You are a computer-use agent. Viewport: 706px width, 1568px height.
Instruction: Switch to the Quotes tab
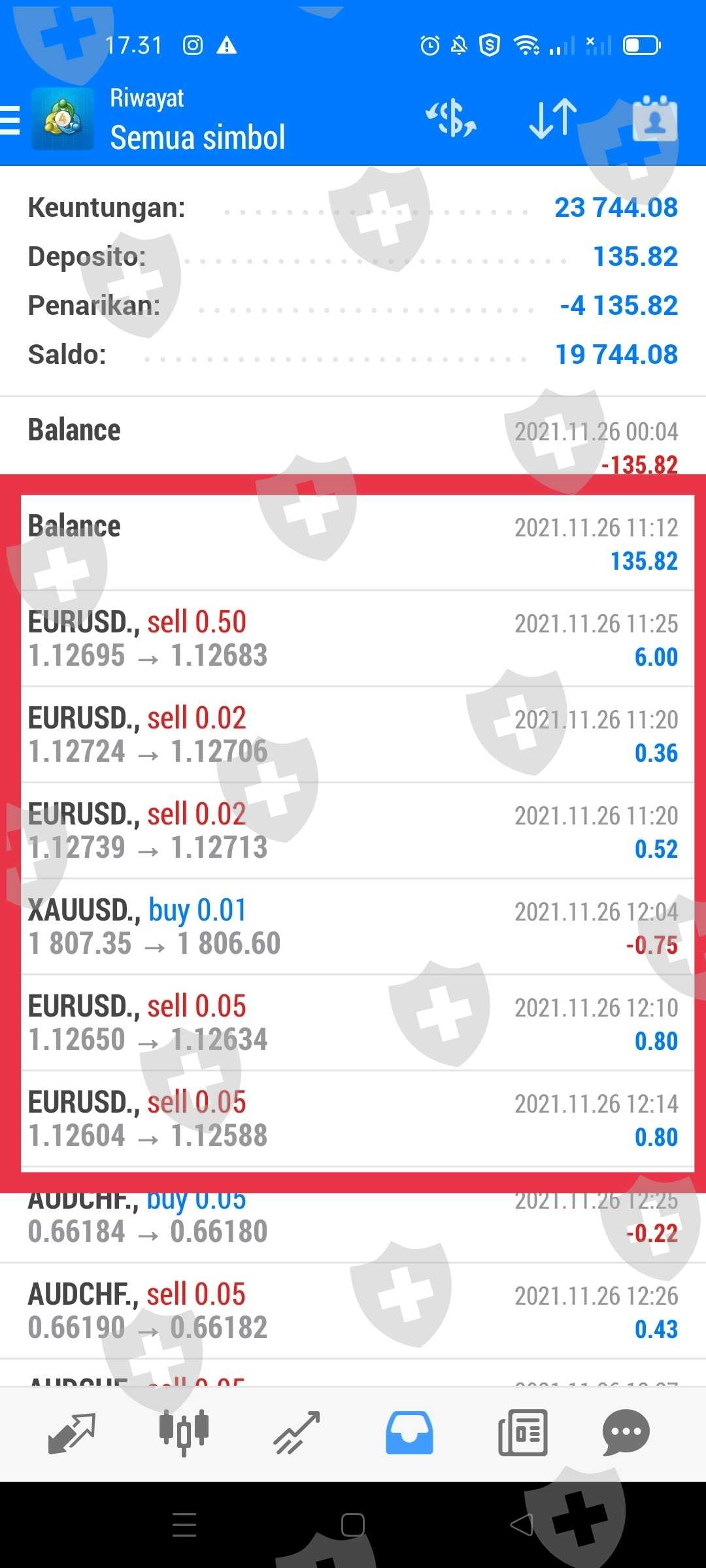72,1433
